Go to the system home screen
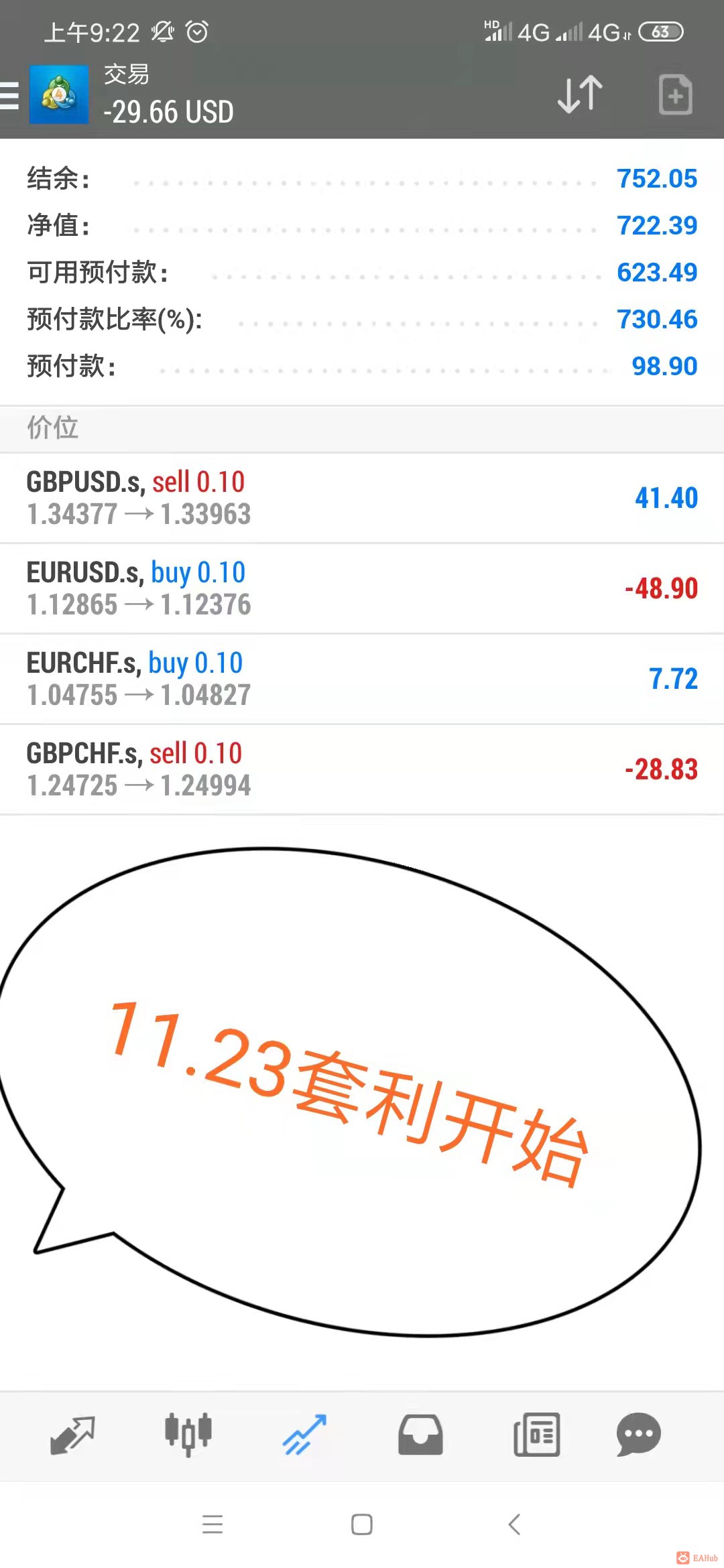The height and width of the screenshot is (1568, 724). 362,1524
